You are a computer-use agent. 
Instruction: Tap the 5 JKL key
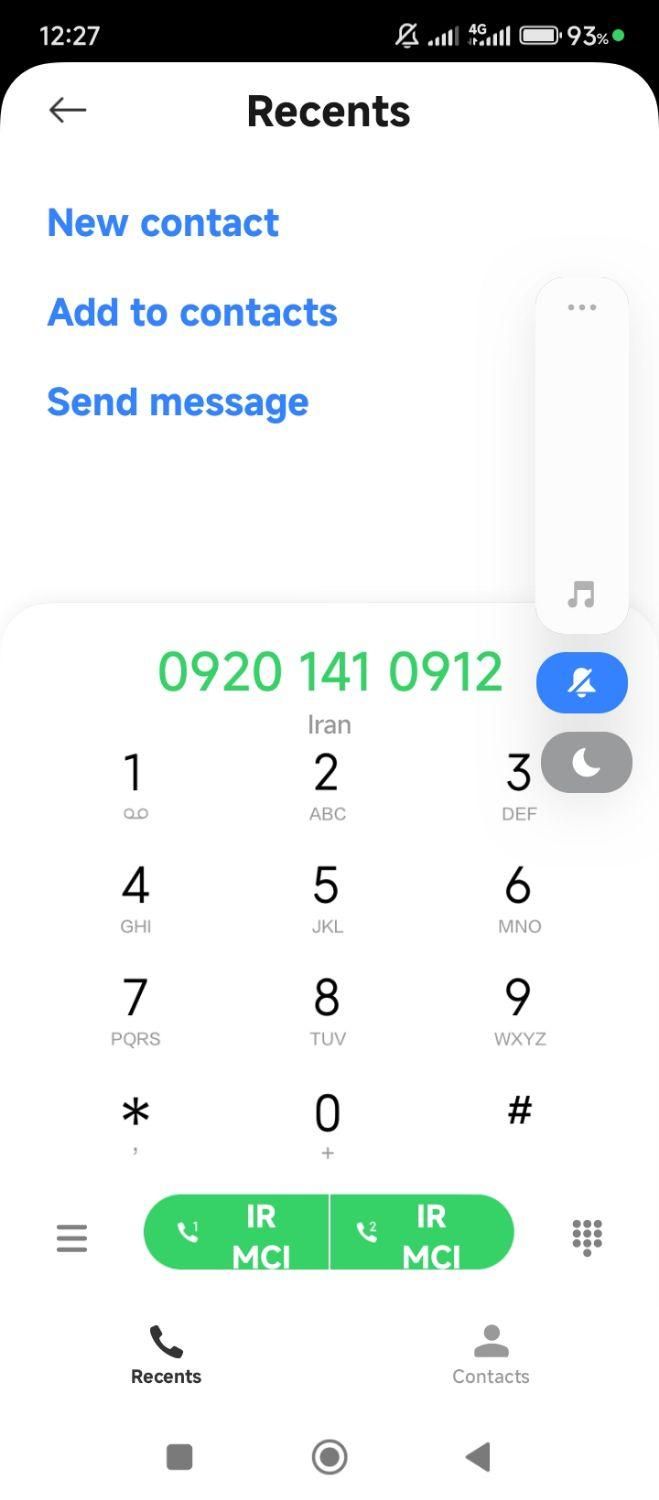pyautogui.click(x=327, y=898)
